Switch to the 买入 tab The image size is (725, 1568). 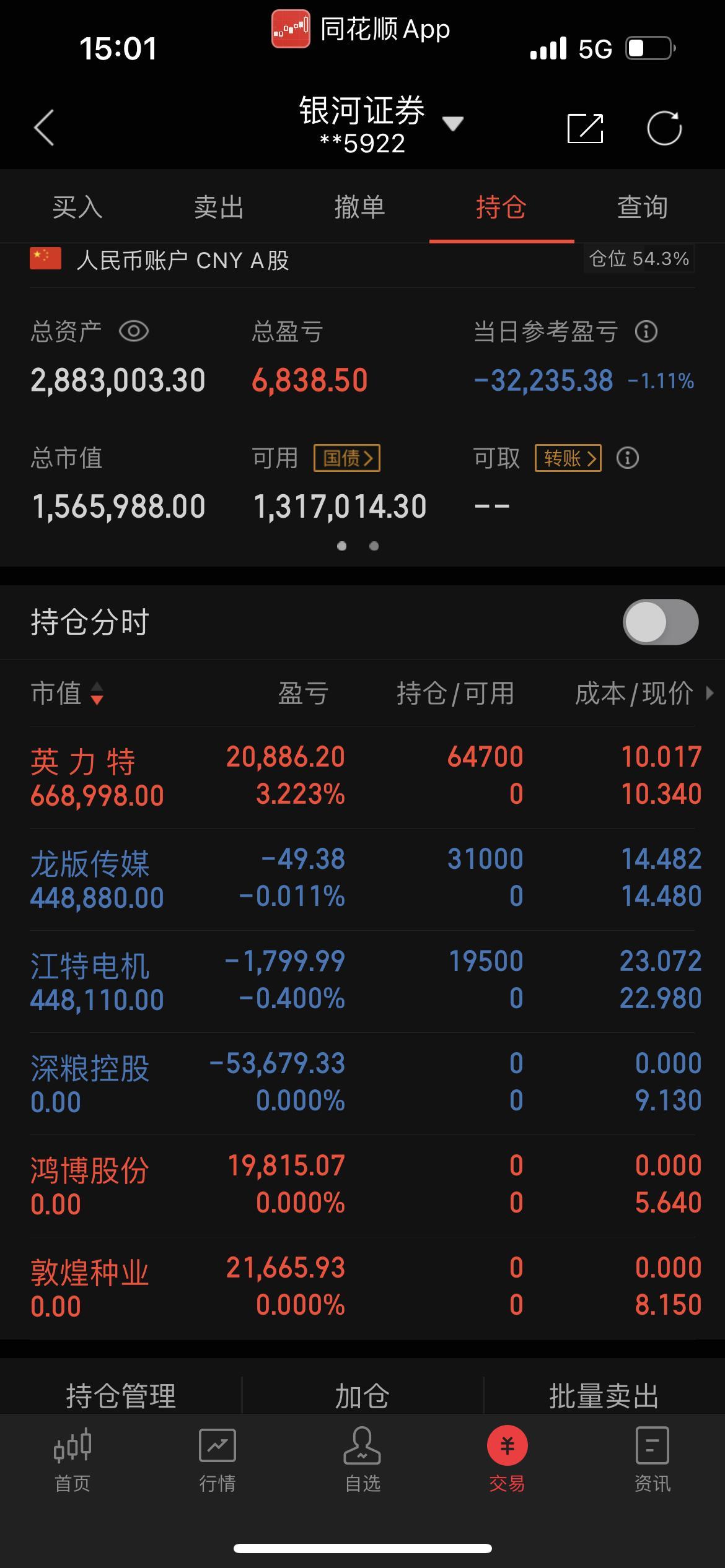coord(77,207)
